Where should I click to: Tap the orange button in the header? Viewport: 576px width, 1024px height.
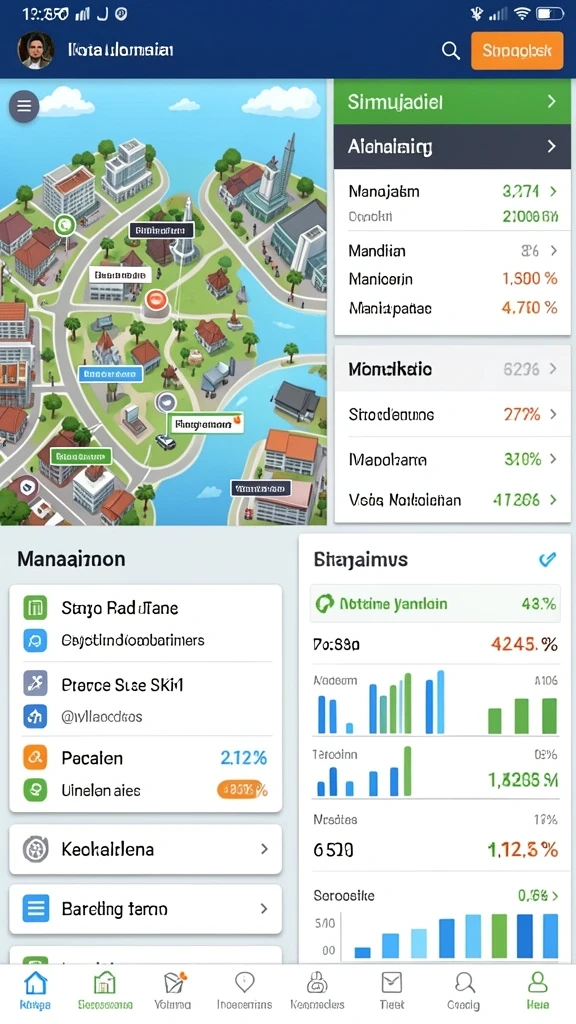pos(517,50)
